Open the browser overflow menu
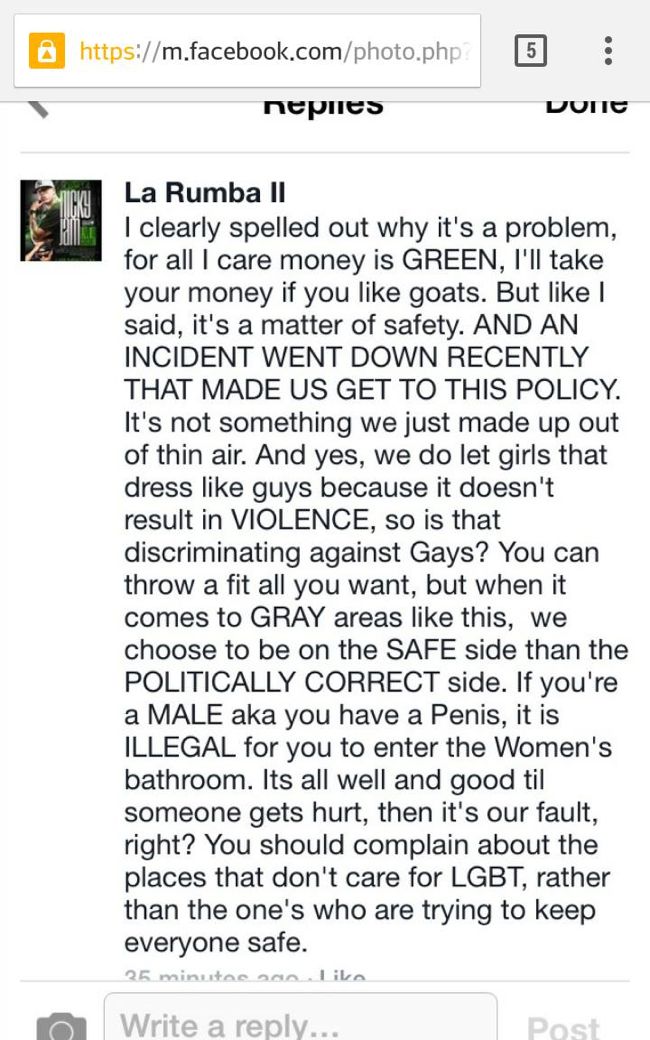 [x=608, y=50]
